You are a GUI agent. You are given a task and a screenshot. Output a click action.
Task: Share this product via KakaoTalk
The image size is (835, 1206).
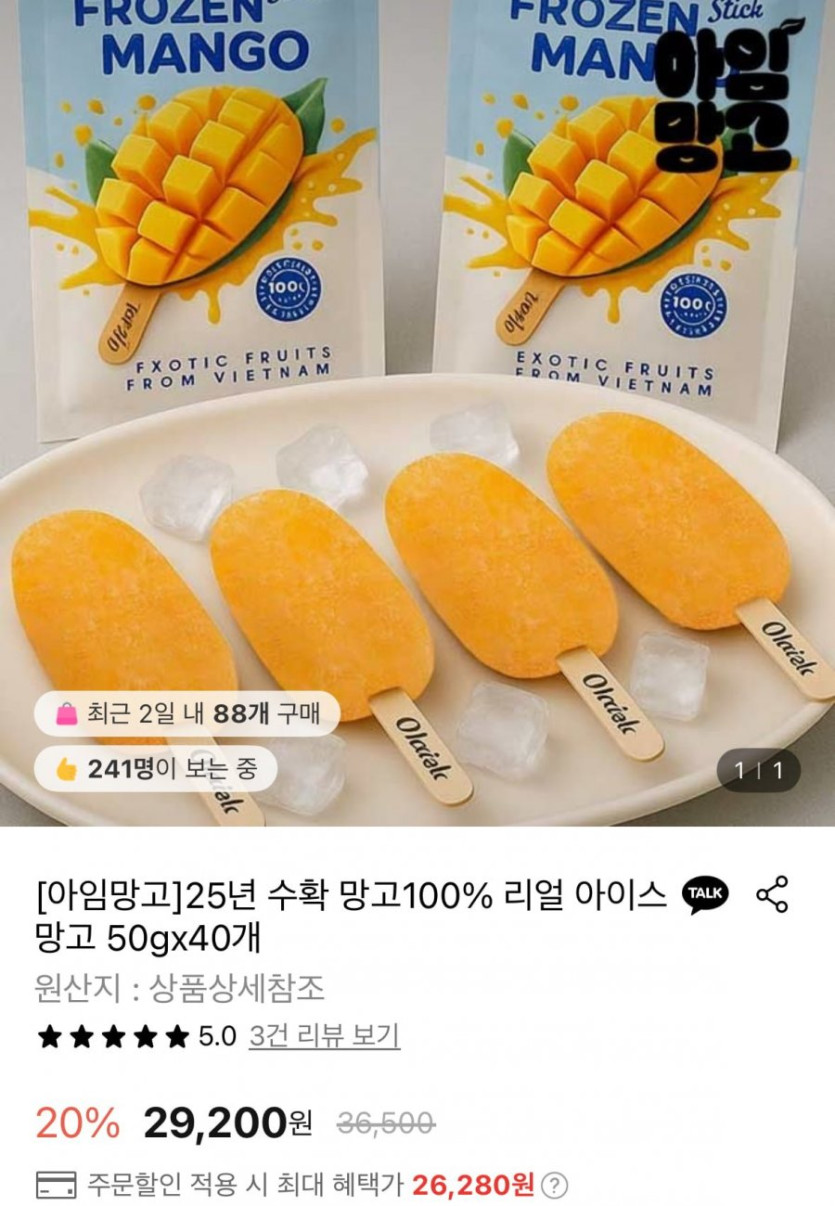click(704, 893)
